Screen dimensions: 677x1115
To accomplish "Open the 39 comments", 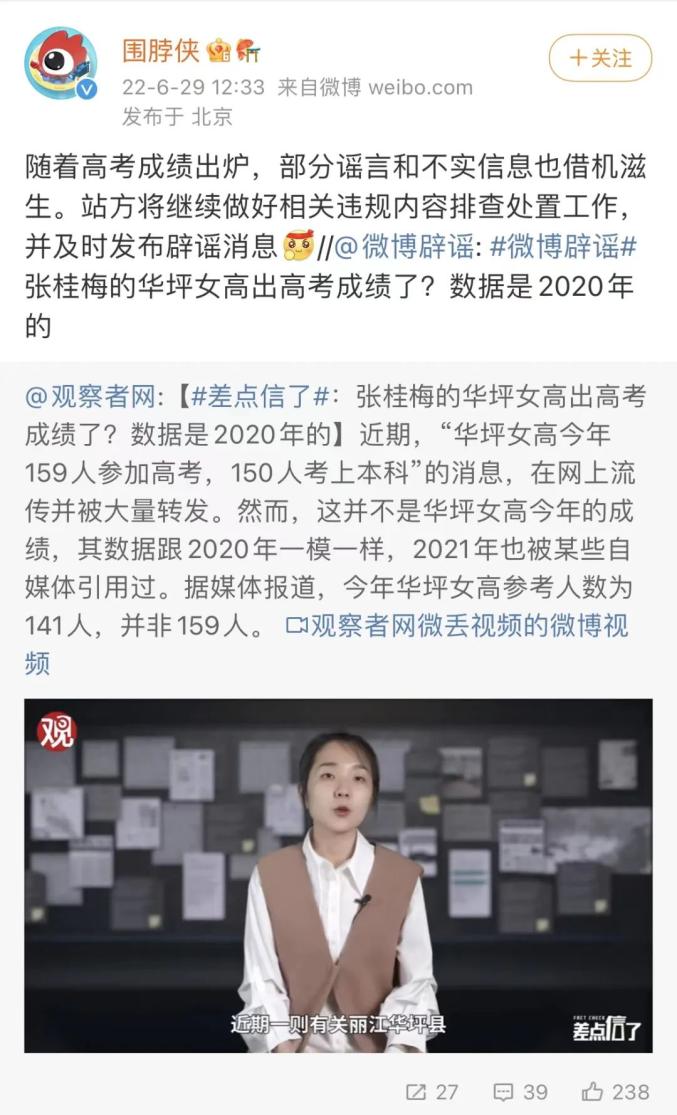I will pyautogui.click(x=521, y=1091).
